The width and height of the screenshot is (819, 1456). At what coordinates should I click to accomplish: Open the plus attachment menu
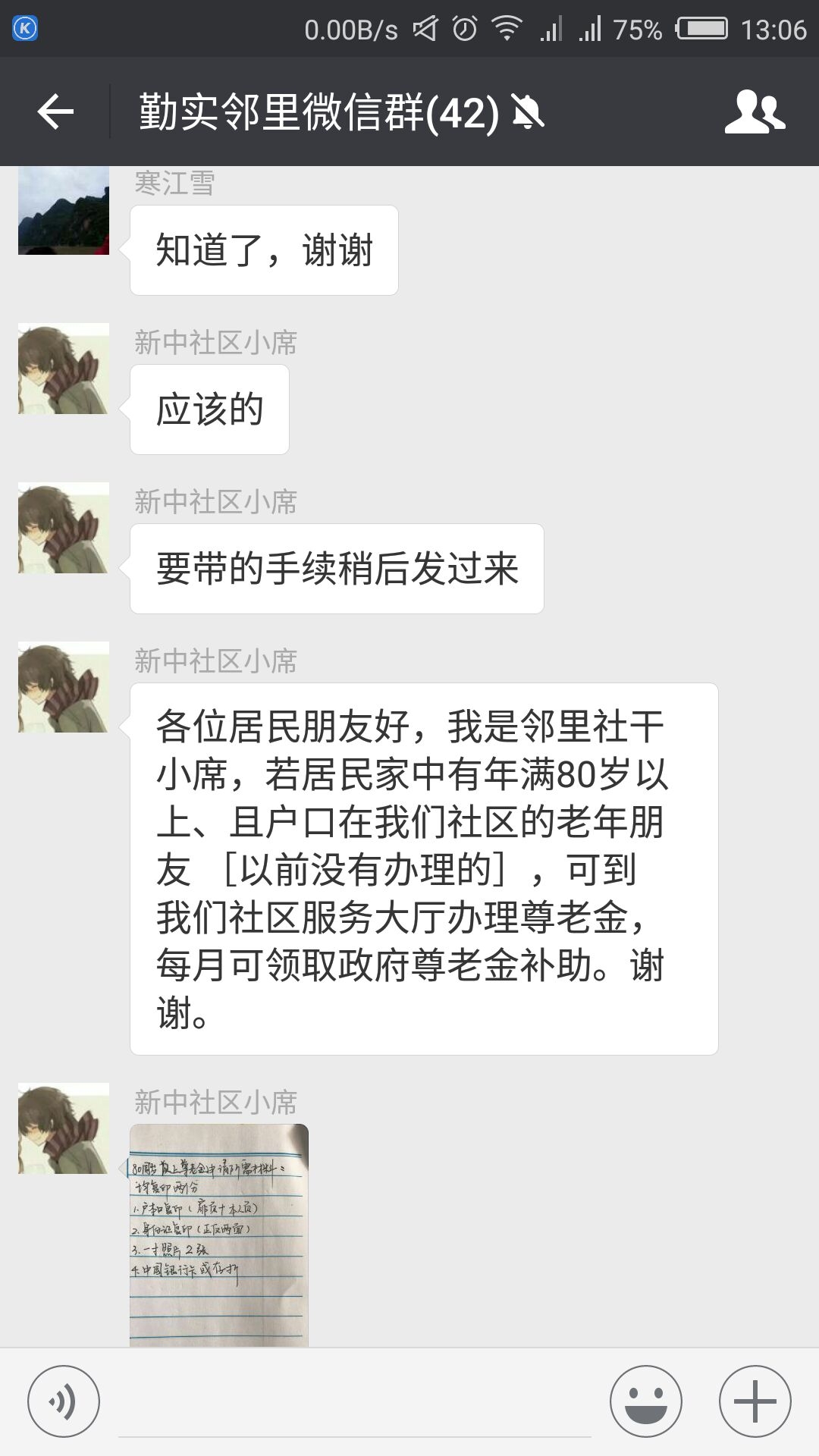755,1401
